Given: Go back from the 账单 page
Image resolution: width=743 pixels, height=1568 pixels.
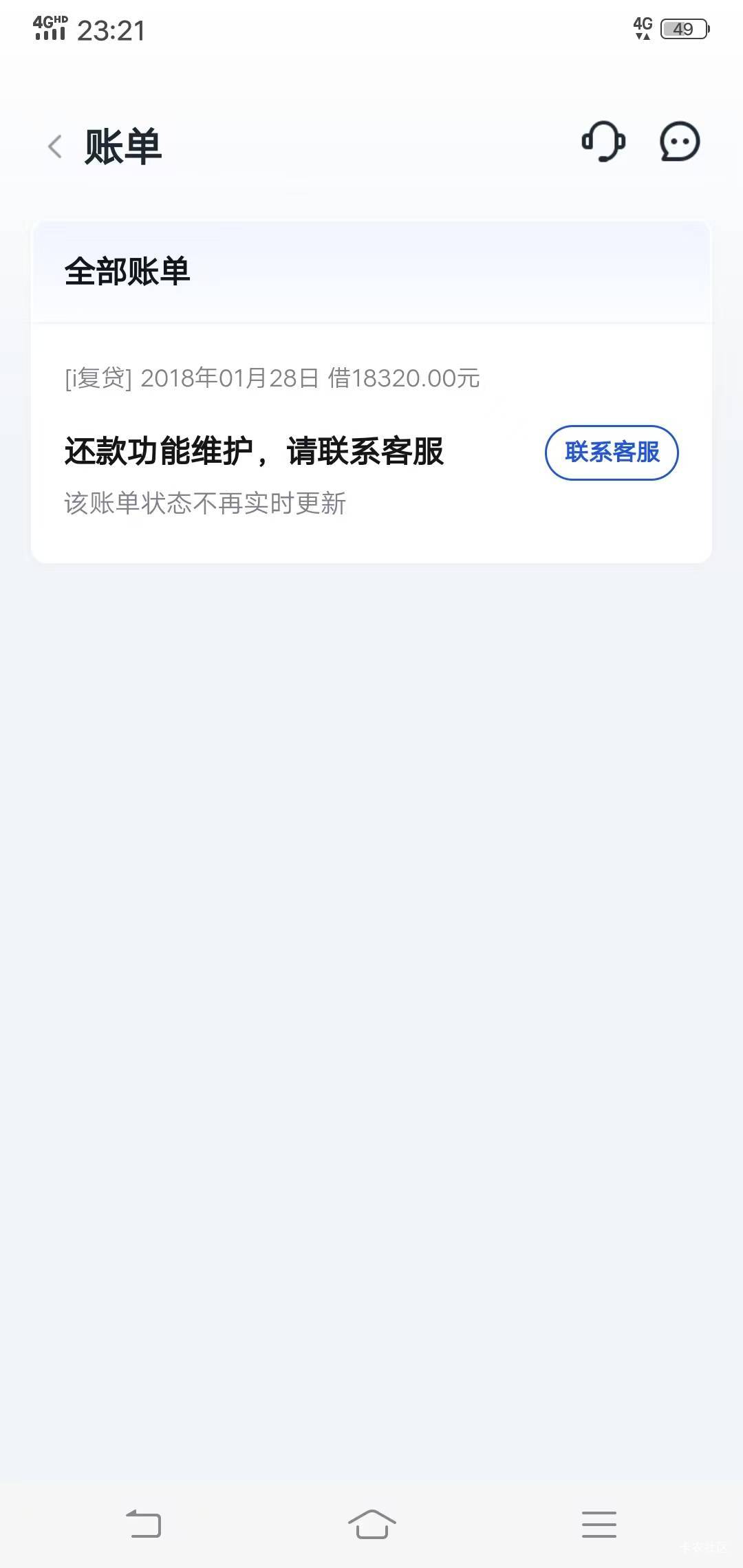Looking at the screenshot, I should (x=55, y=146).
